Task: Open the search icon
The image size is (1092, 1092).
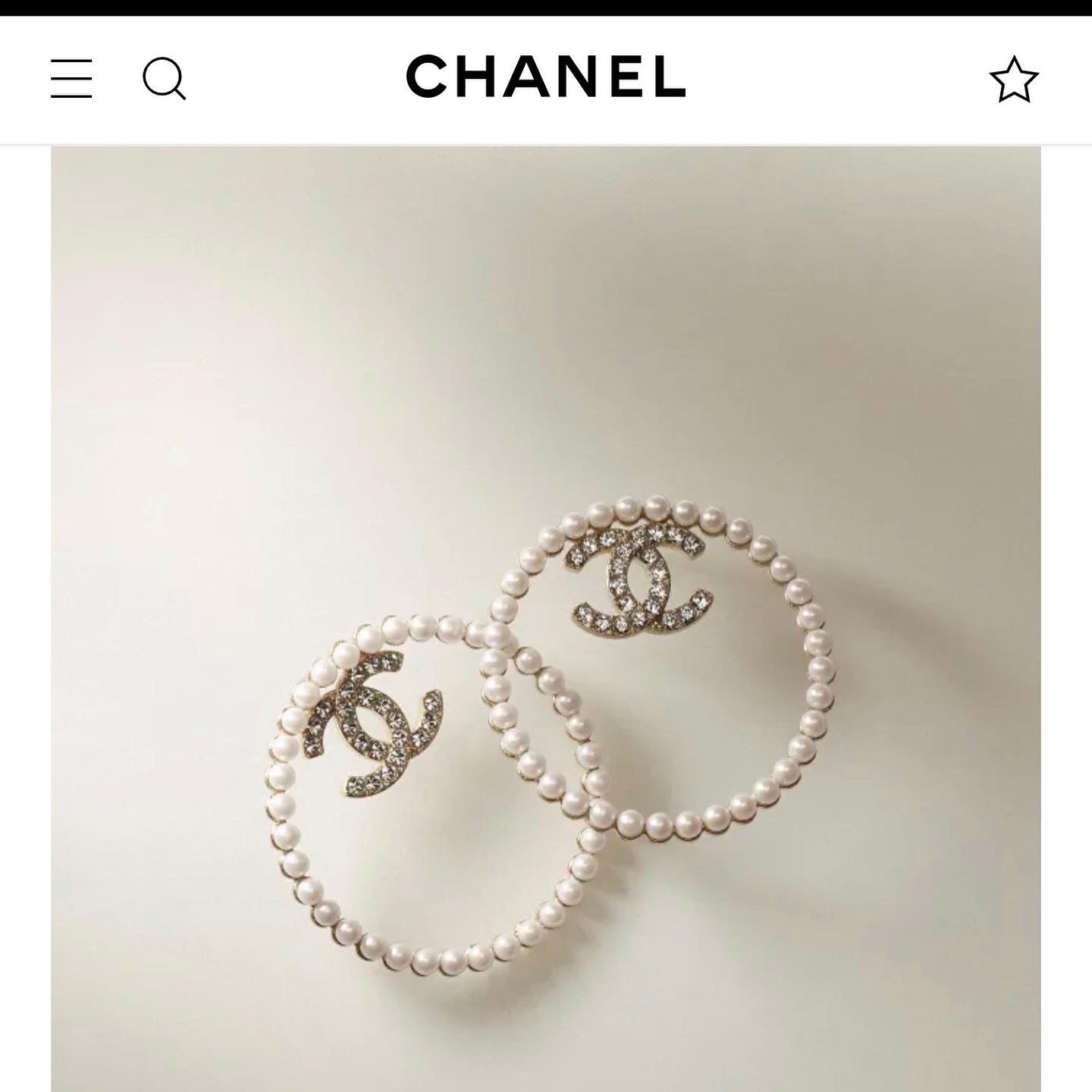Action: (164, 78)
